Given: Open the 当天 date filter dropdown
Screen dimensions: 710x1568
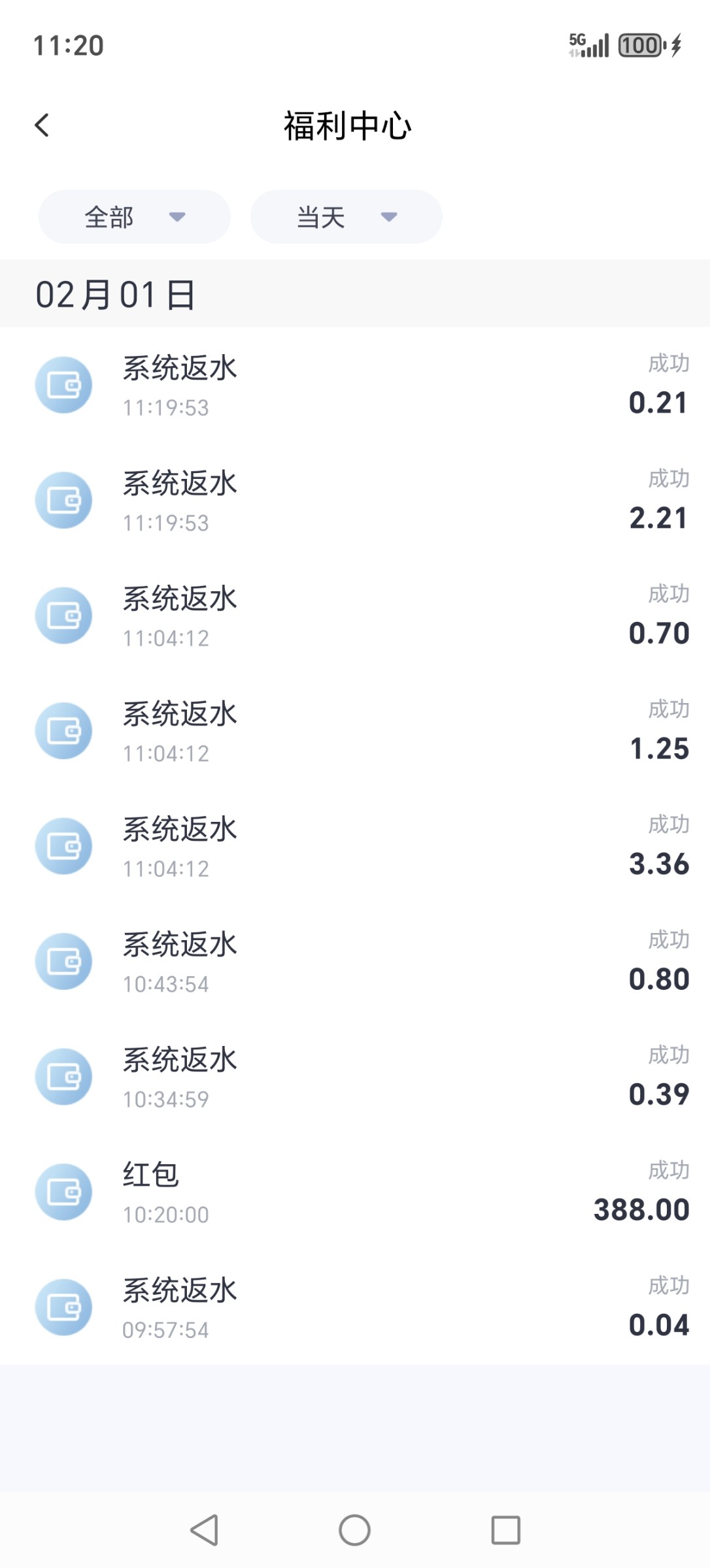Looking at the screenshot, I should 346,217.
